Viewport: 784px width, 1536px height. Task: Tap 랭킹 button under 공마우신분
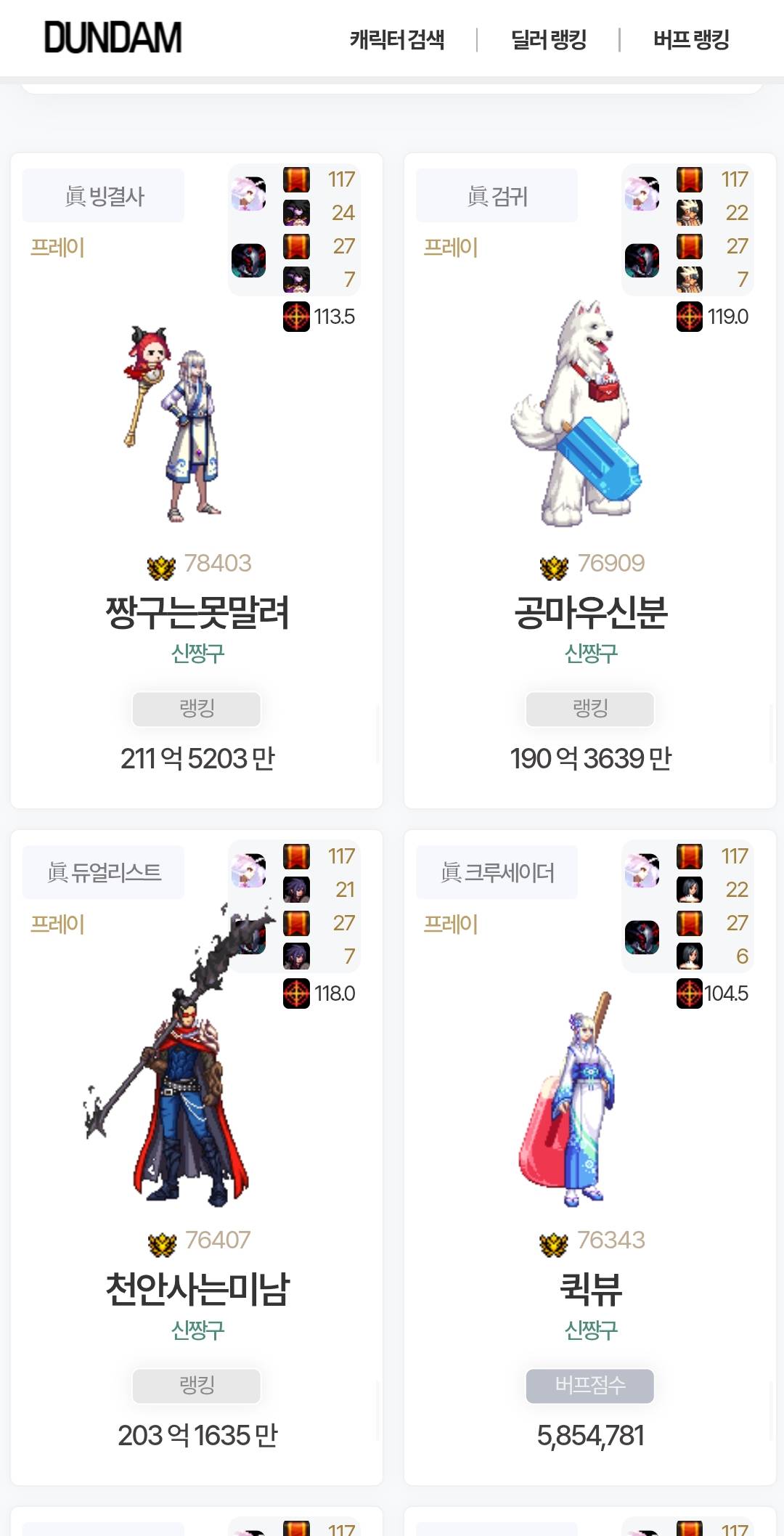[x=590, y=709]
